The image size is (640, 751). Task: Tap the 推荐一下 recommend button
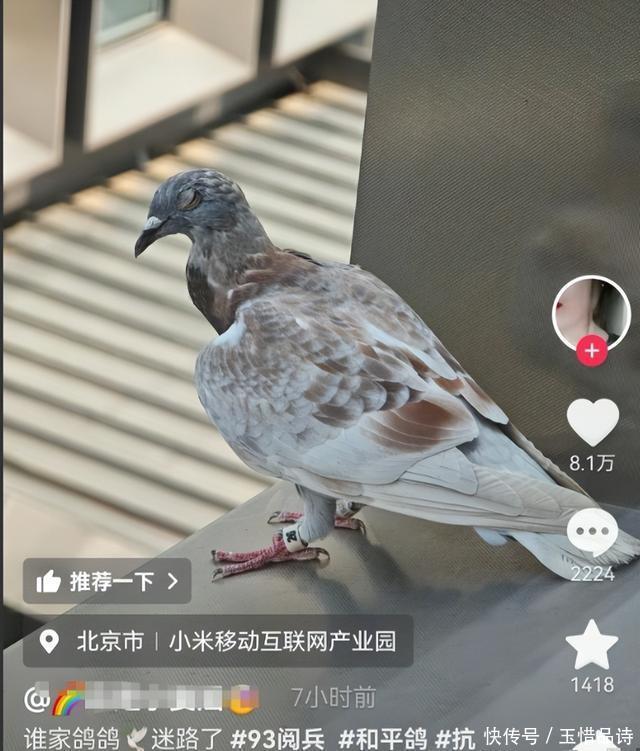pyautogui.click(x=107, y=580)
